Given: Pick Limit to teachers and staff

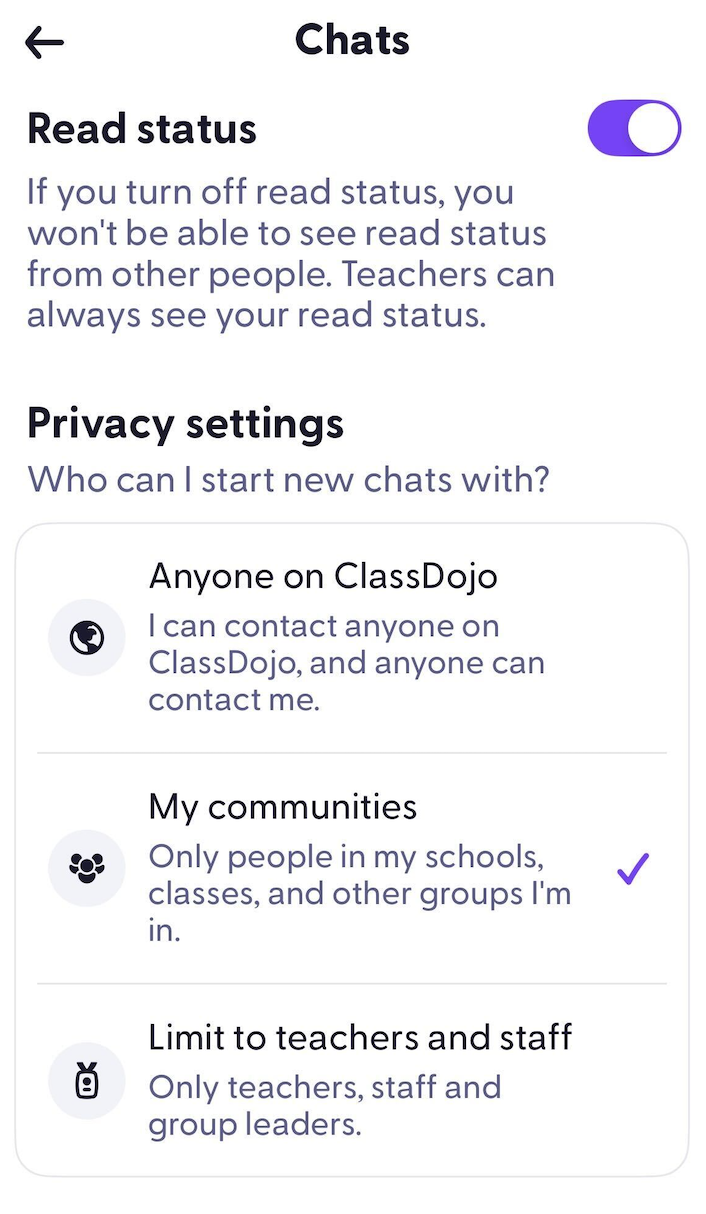Looking at the screenshot, I should (x=352, y=1080).
